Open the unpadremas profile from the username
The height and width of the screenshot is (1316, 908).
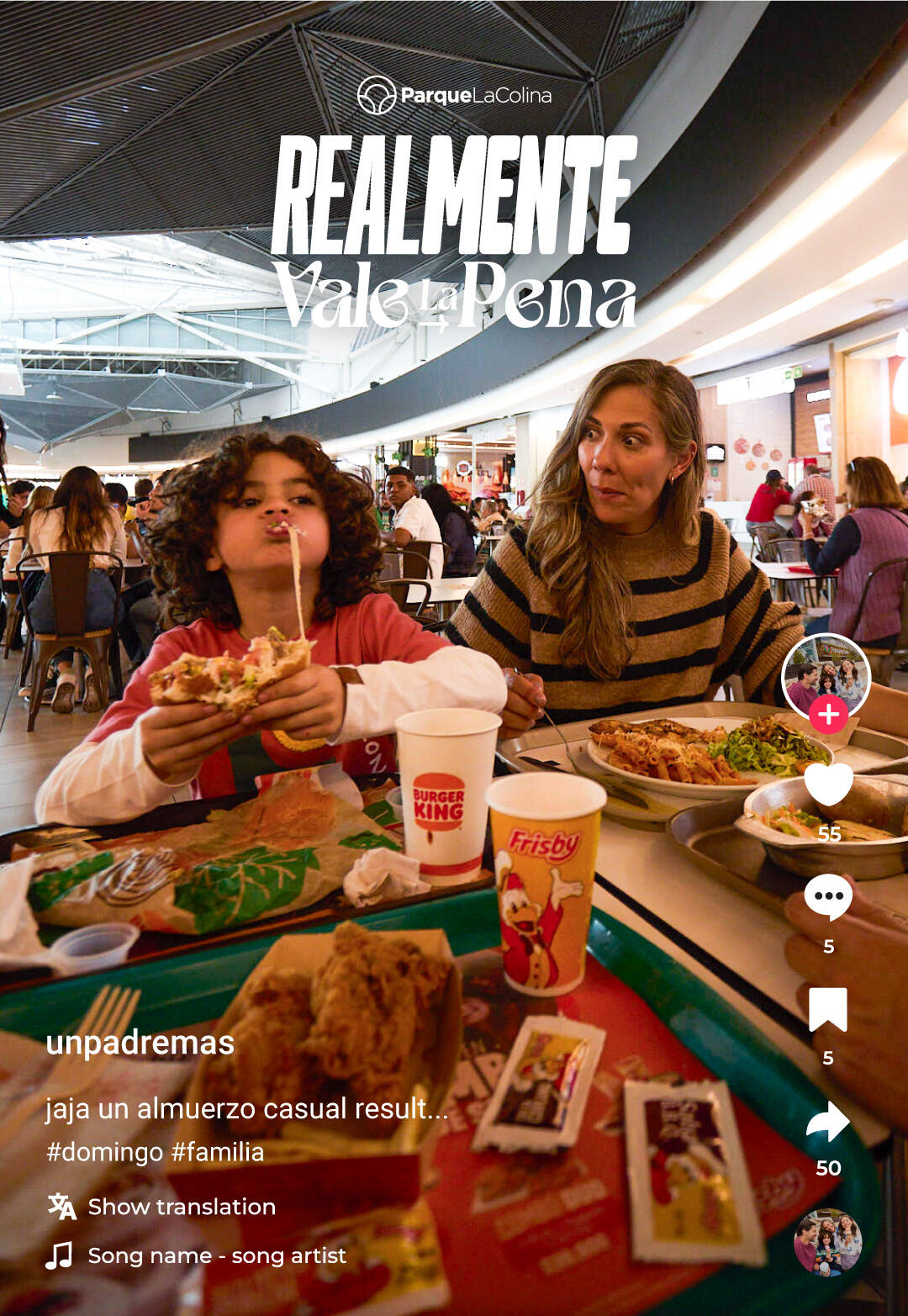click(x=140, y=1043)
